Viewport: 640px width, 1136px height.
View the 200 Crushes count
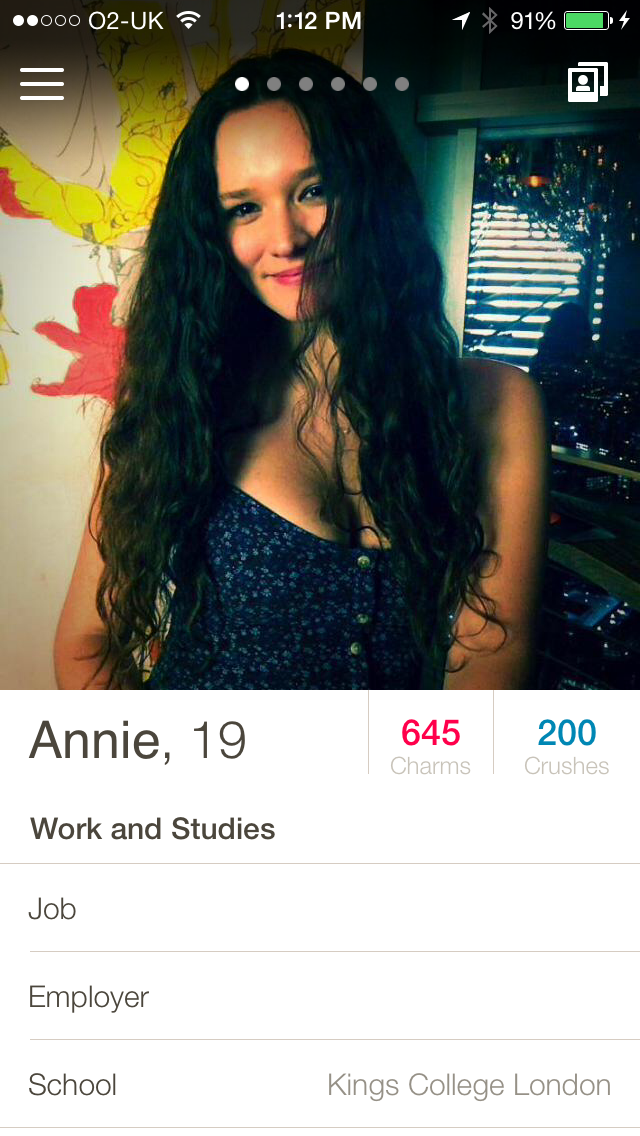(x=567, y=746)
